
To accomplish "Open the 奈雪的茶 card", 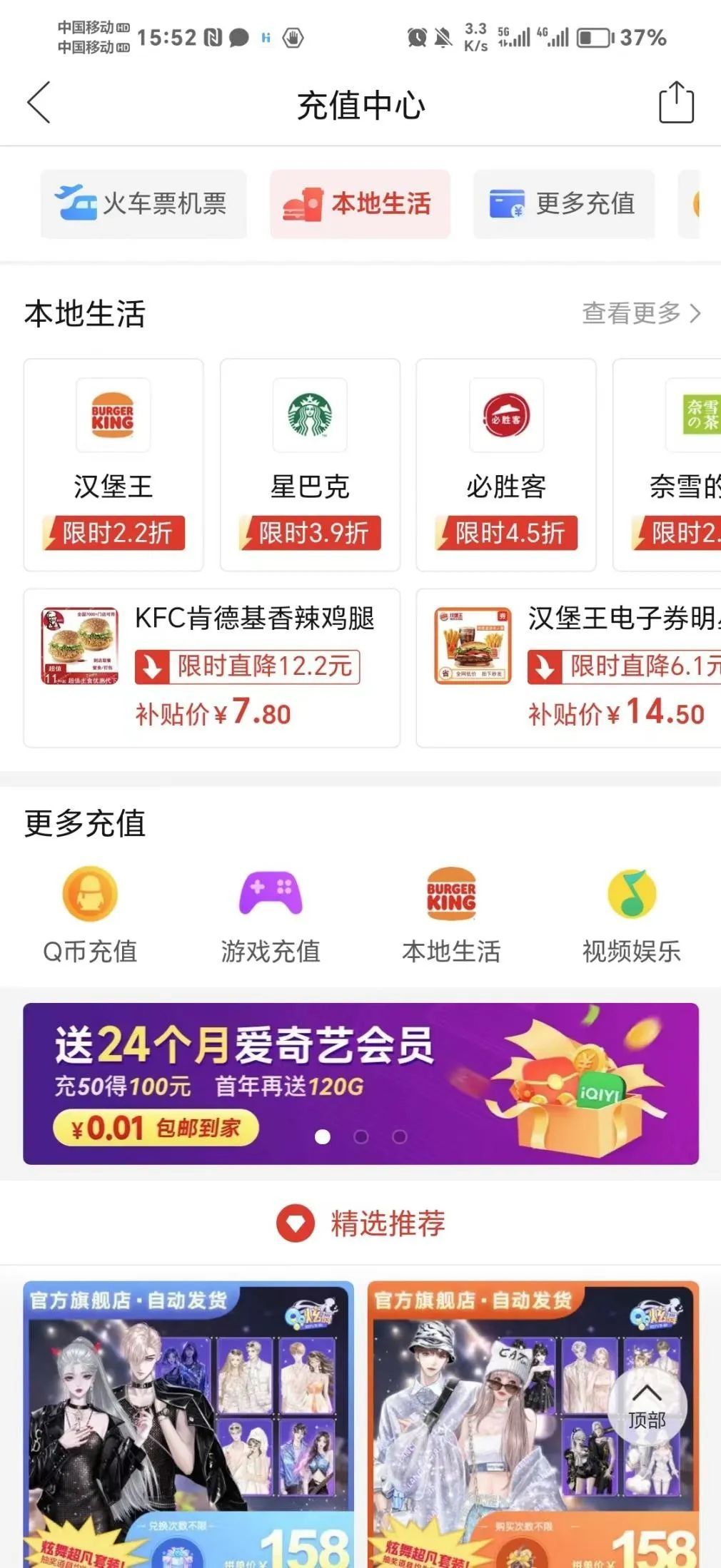I will (x=678, y=464).
